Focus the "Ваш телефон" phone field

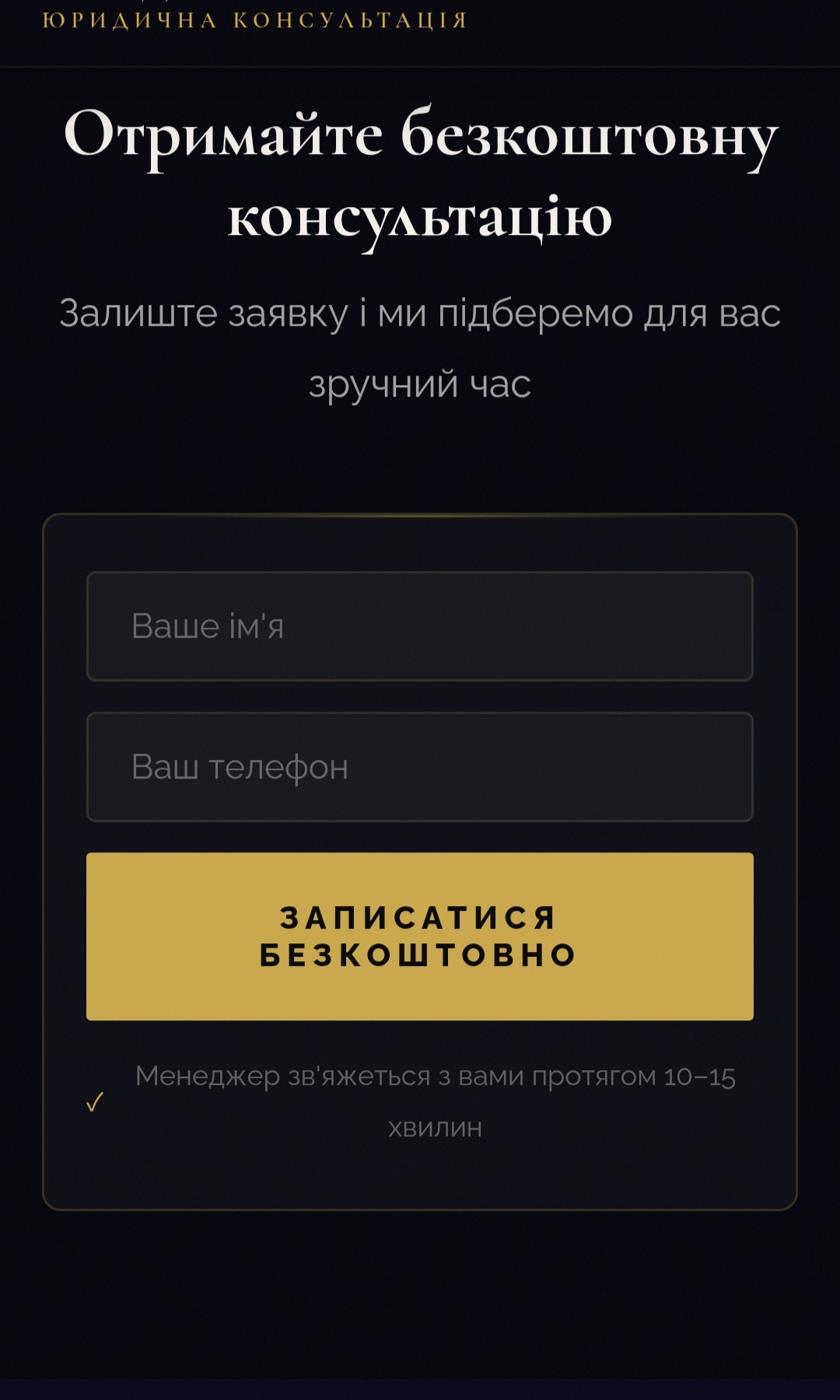coord(420,767)
